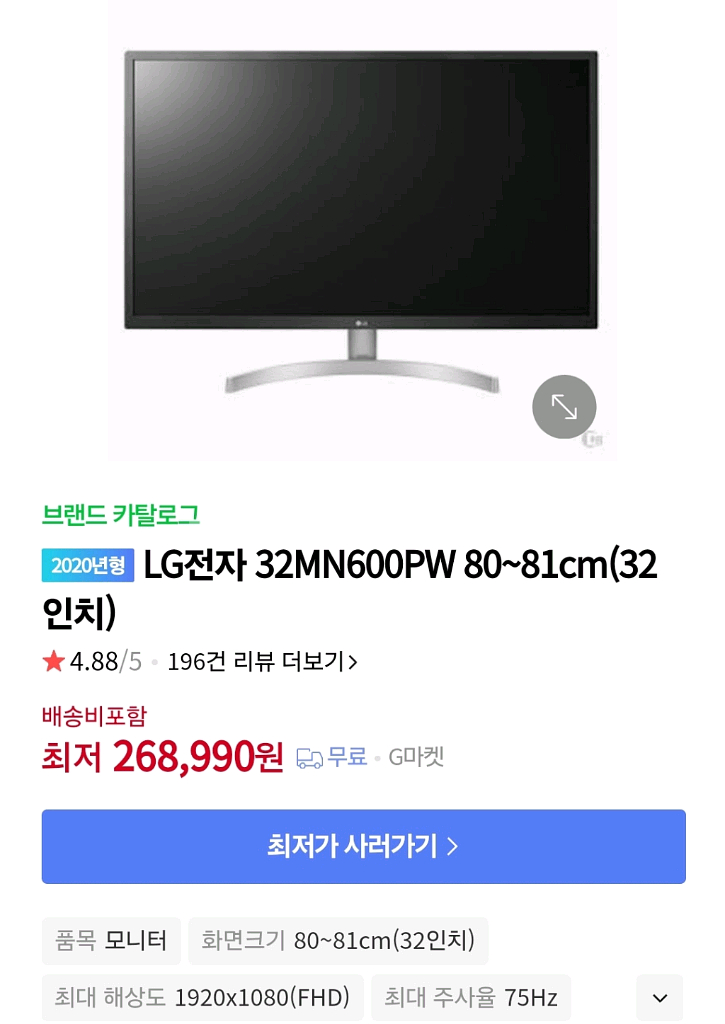The height and width of the screenshot is (1024, 725).
Task: Open the 브랜드 카탈로그 link
Action: click(121, 515)
